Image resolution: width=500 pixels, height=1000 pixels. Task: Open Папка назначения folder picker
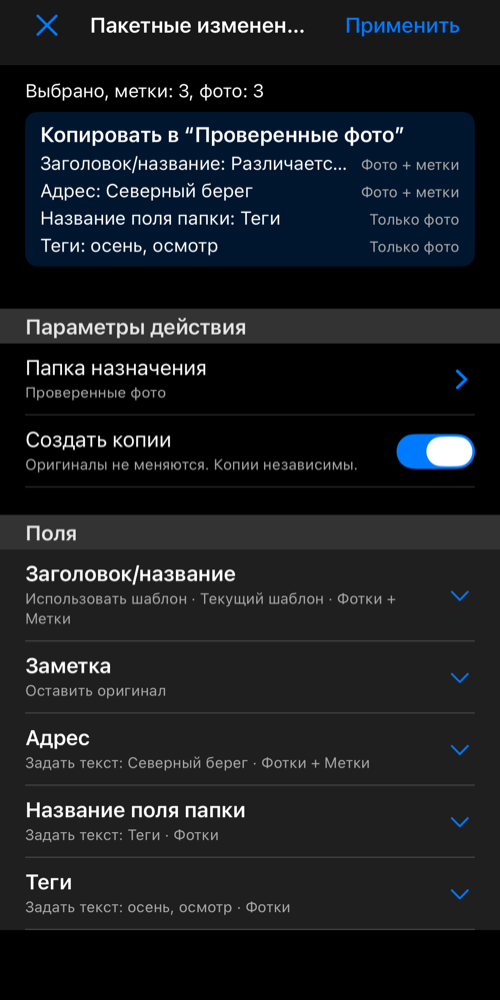250,379
